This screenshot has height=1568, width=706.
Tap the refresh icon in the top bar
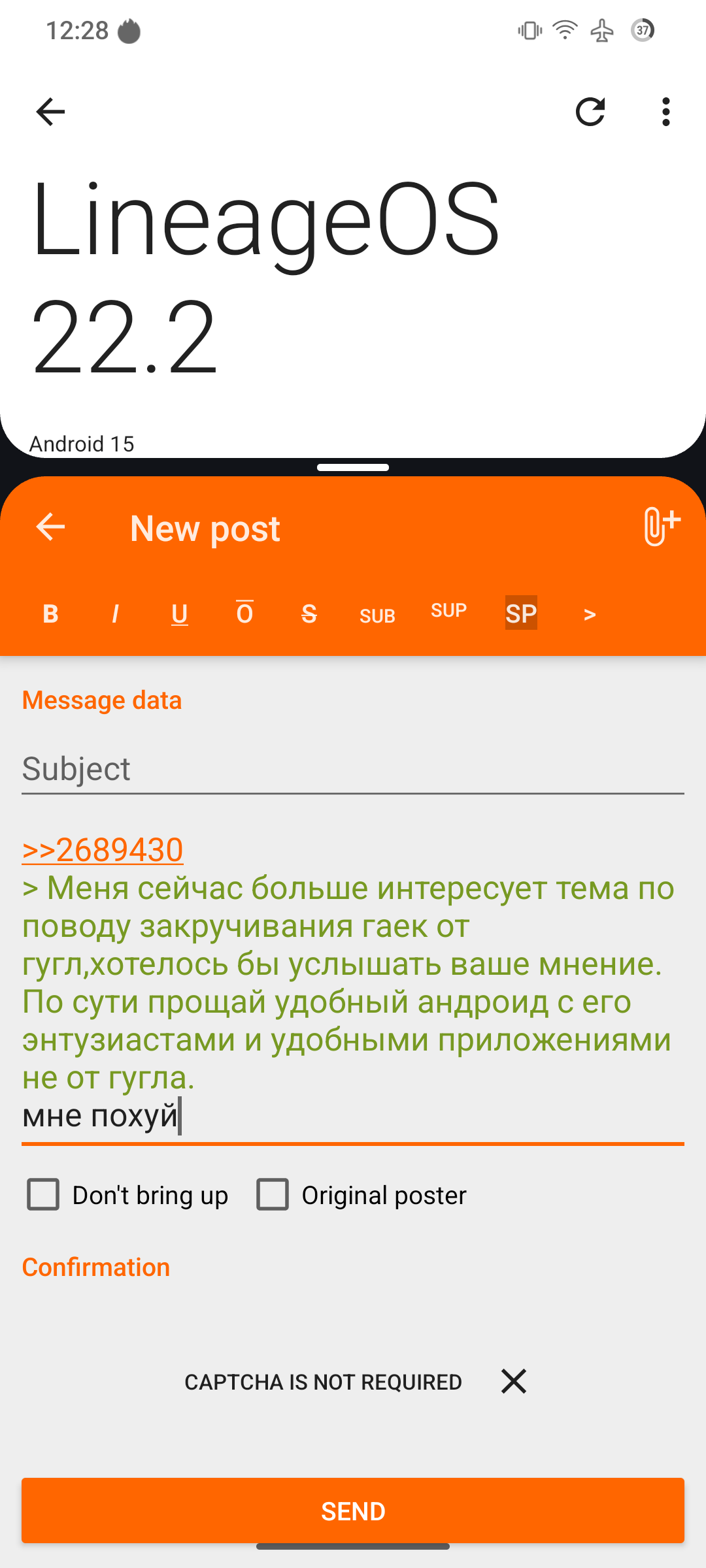[590, 112]
